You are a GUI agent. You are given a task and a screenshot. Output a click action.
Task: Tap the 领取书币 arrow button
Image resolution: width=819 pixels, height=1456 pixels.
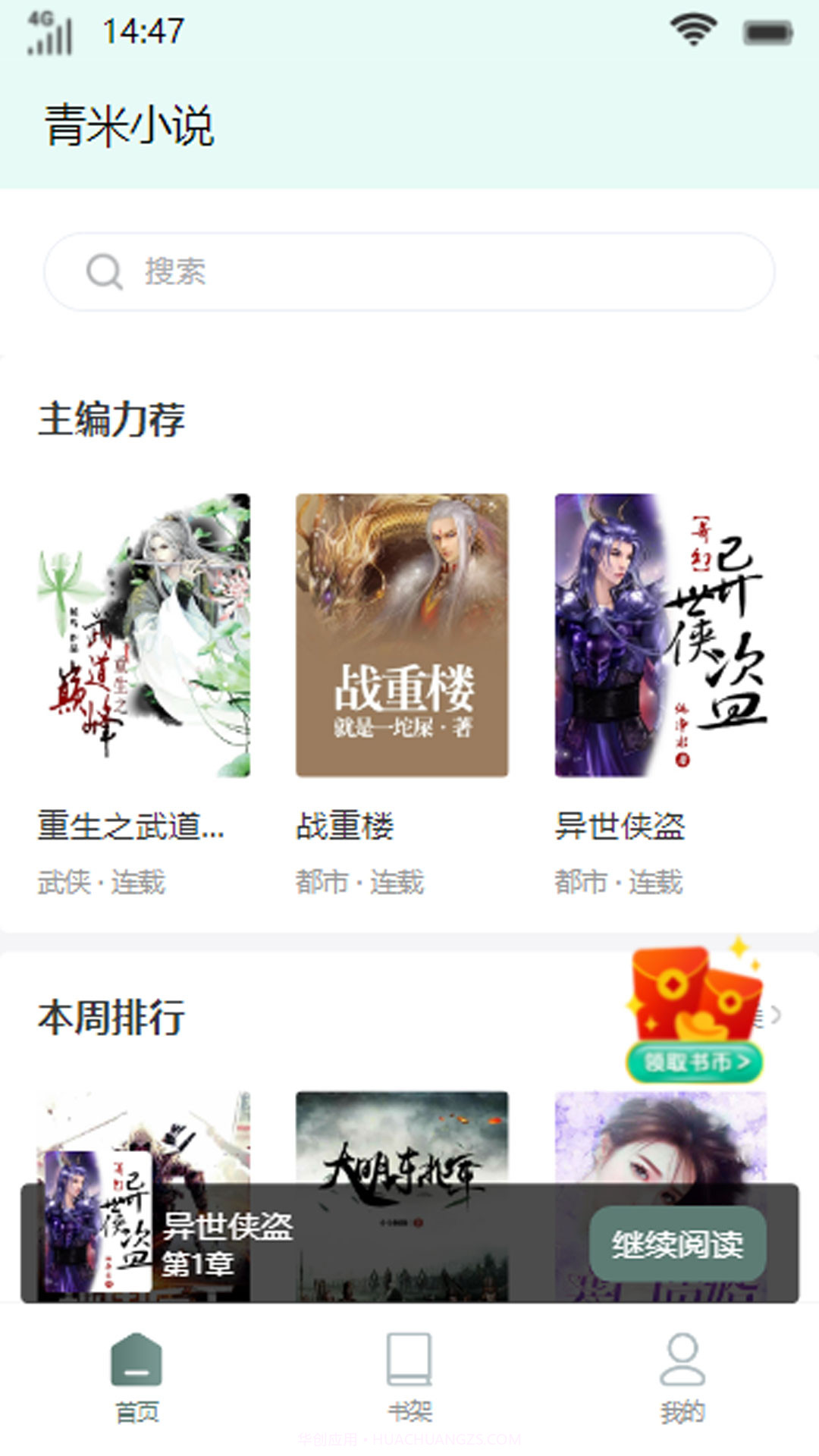click(x=694, y=1063)
